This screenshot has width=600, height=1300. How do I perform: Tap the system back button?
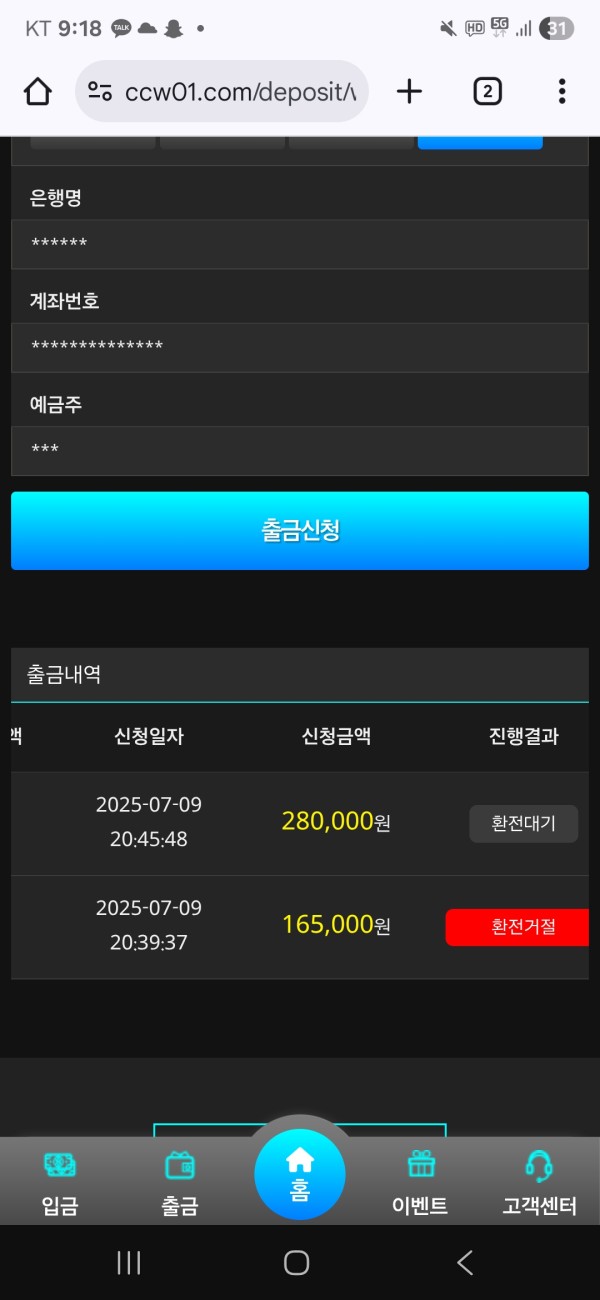(465, 1263)
